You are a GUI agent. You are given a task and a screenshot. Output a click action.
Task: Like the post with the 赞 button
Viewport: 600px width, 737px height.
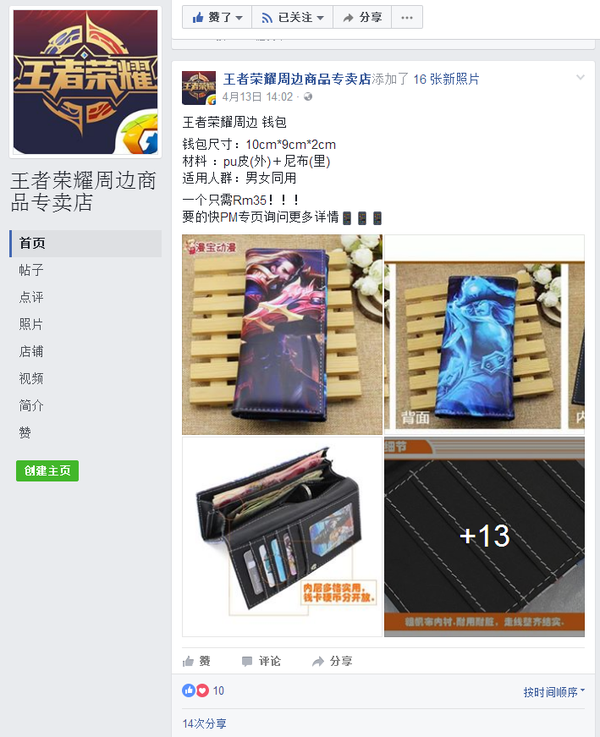click(196, 661)
